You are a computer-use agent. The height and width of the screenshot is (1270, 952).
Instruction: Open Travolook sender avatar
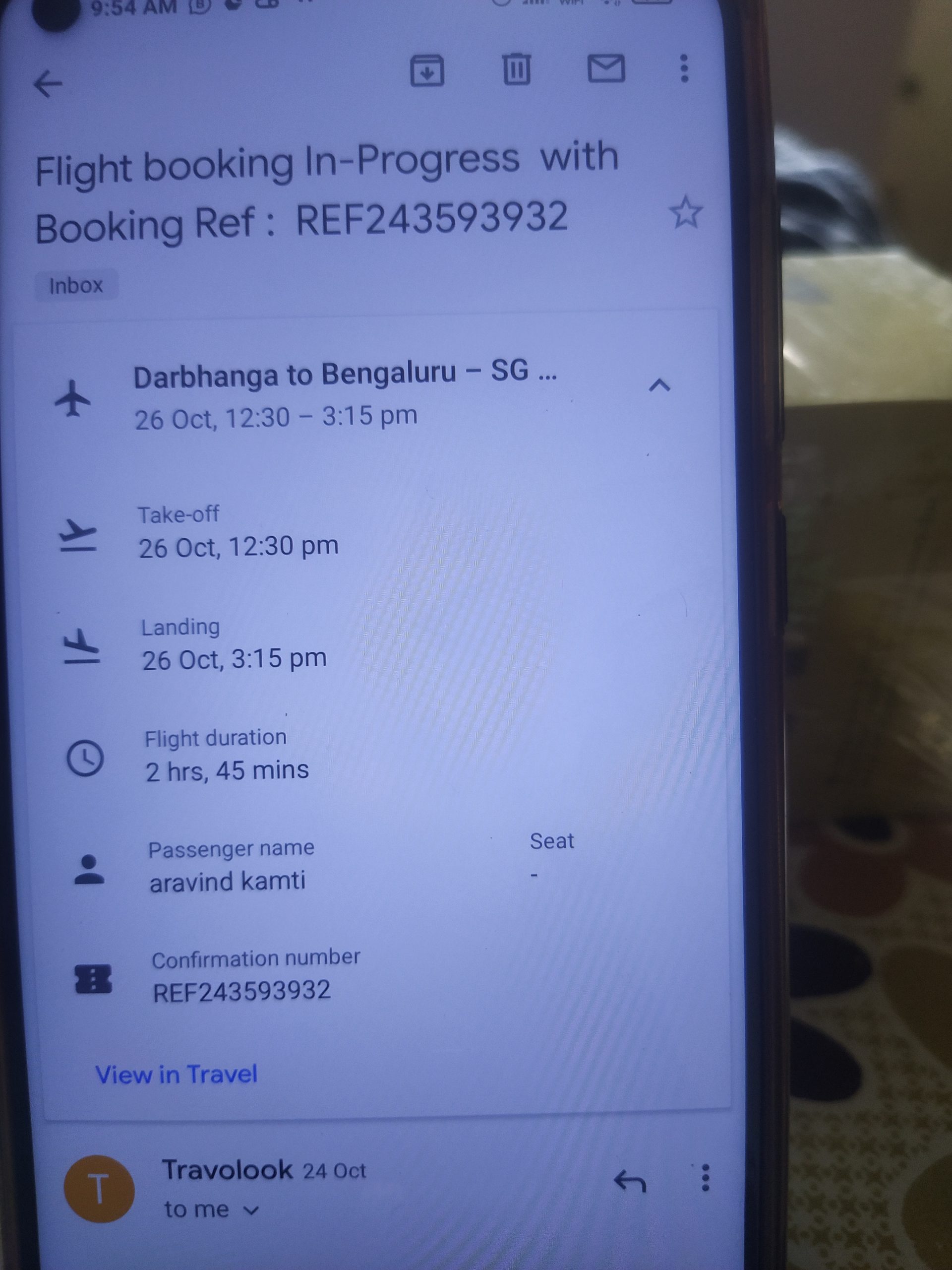[x=99, y=1189]
